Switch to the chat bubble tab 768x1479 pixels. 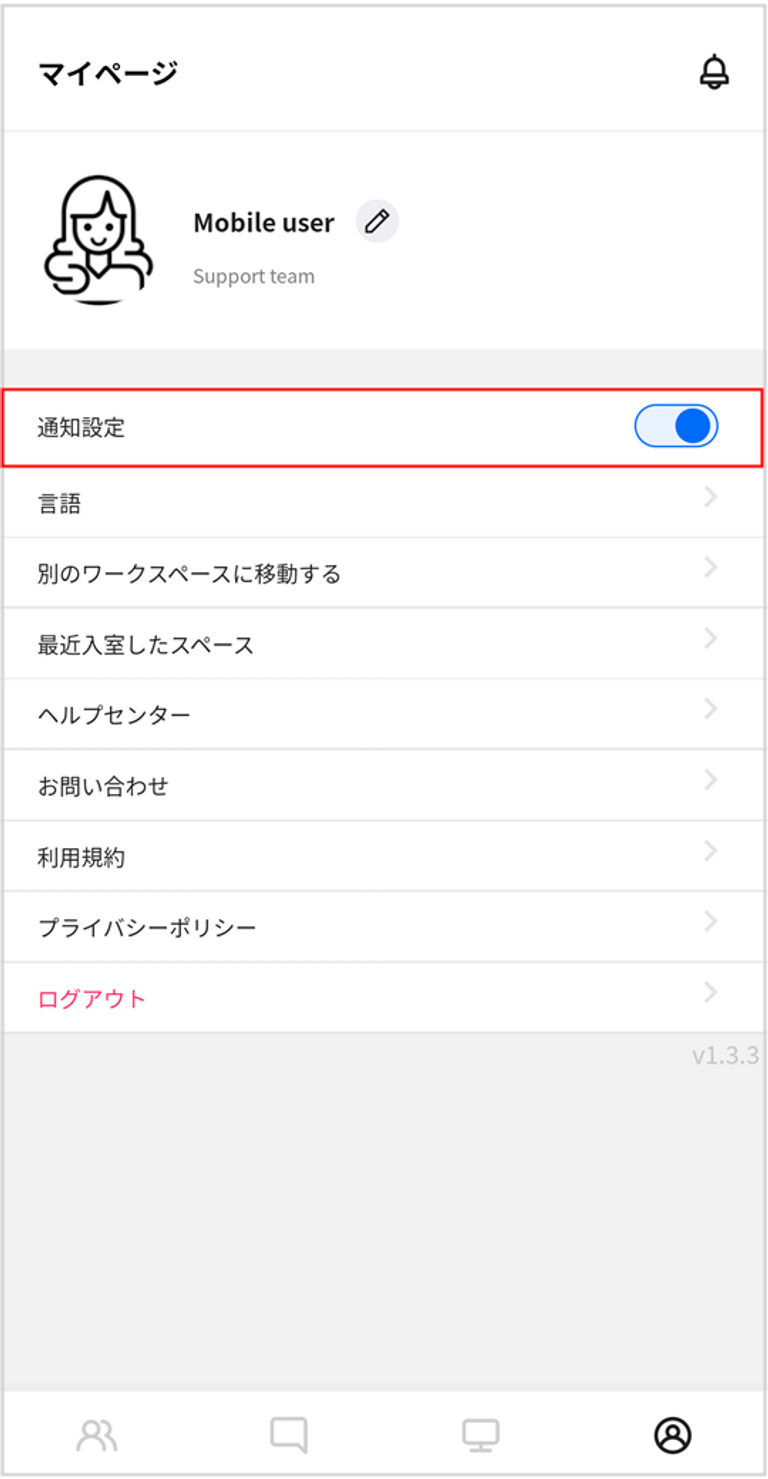289,1435
